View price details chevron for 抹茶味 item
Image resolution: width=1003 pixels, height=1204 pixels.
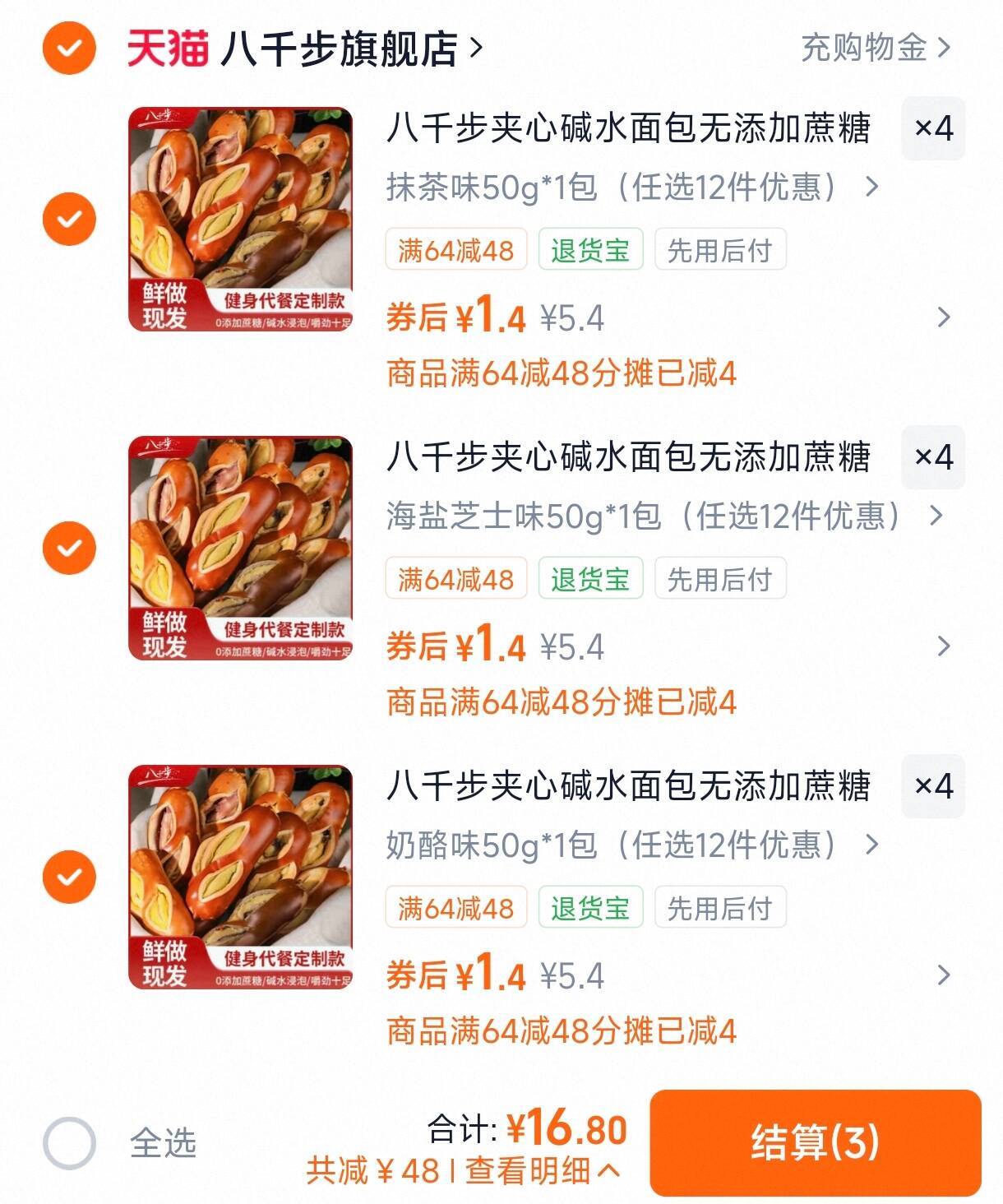tap(944, 317)
